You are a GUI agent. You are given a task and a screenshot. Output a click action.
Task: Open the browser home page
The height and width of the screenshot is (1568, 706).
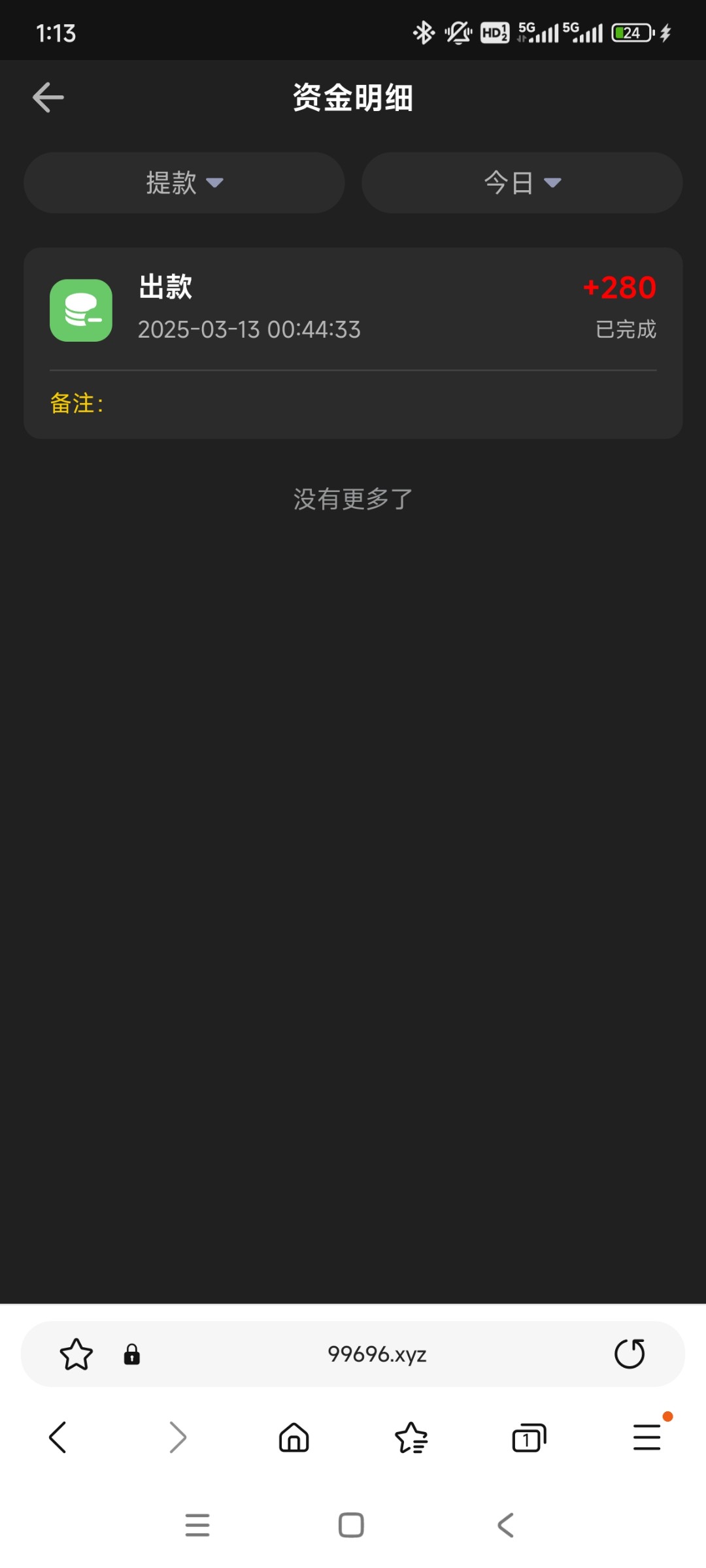click(x=294, y=1437)
